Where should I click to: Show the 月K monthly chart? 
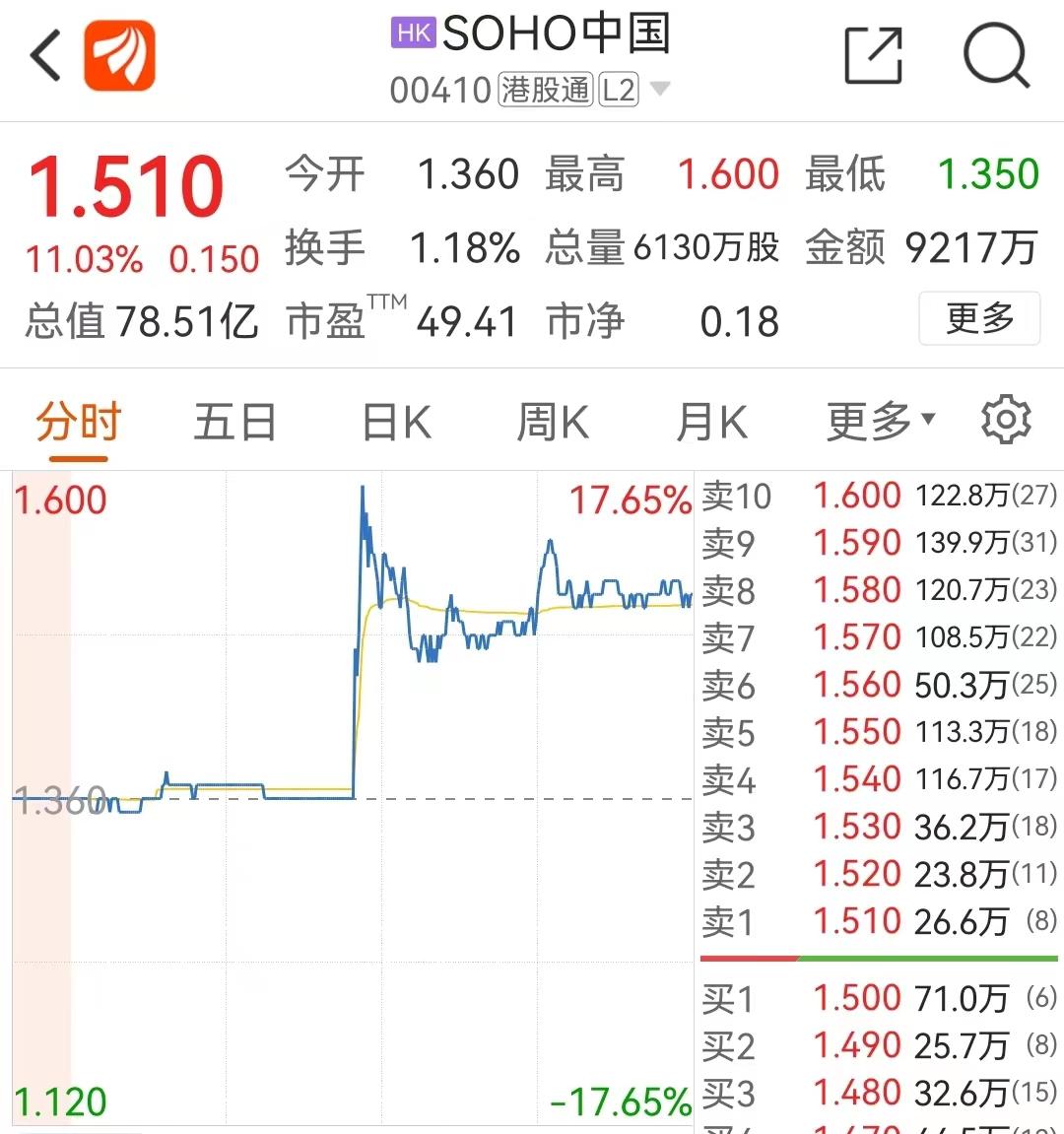coord(711,424)
